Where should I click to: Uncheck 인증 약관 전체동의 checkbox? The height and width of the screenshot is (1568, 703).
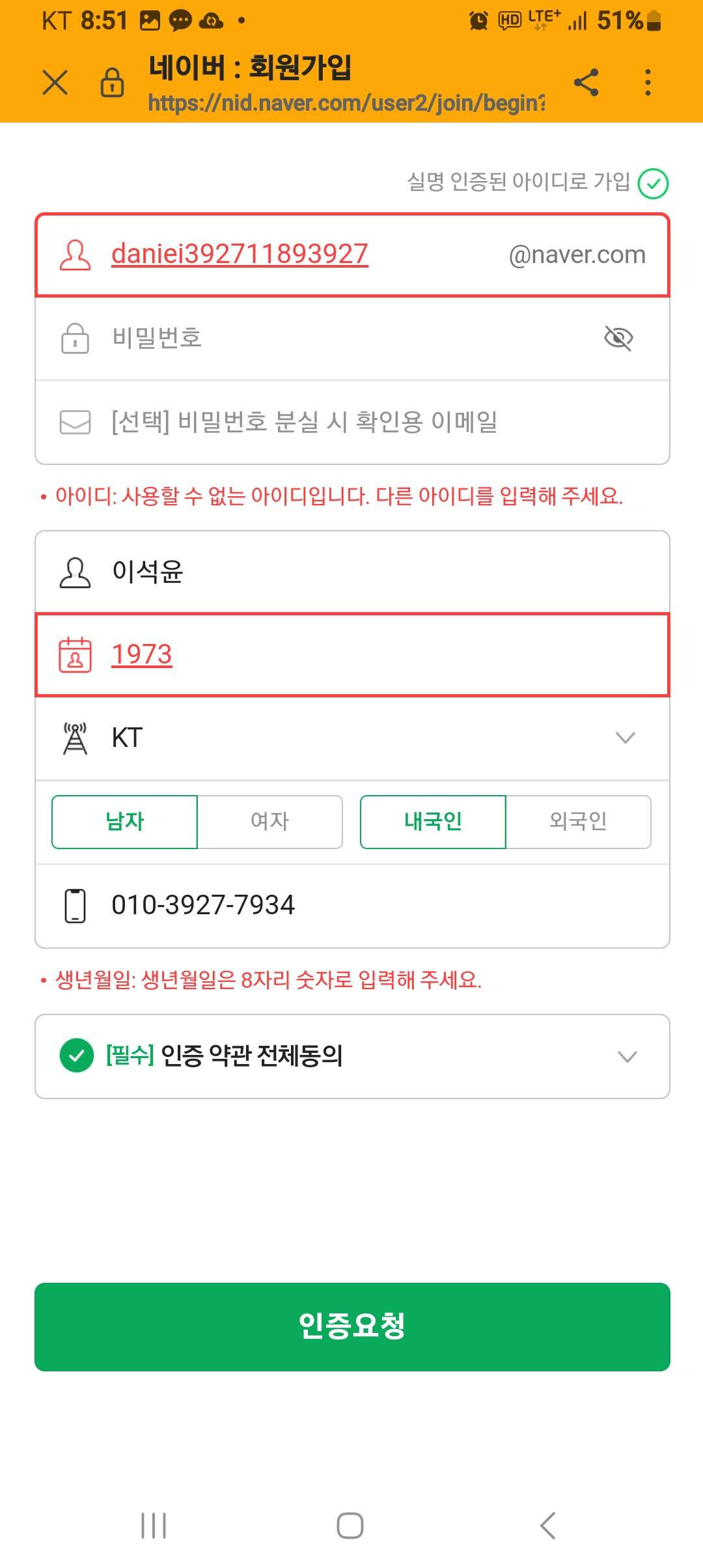(x=77, y=1056)
